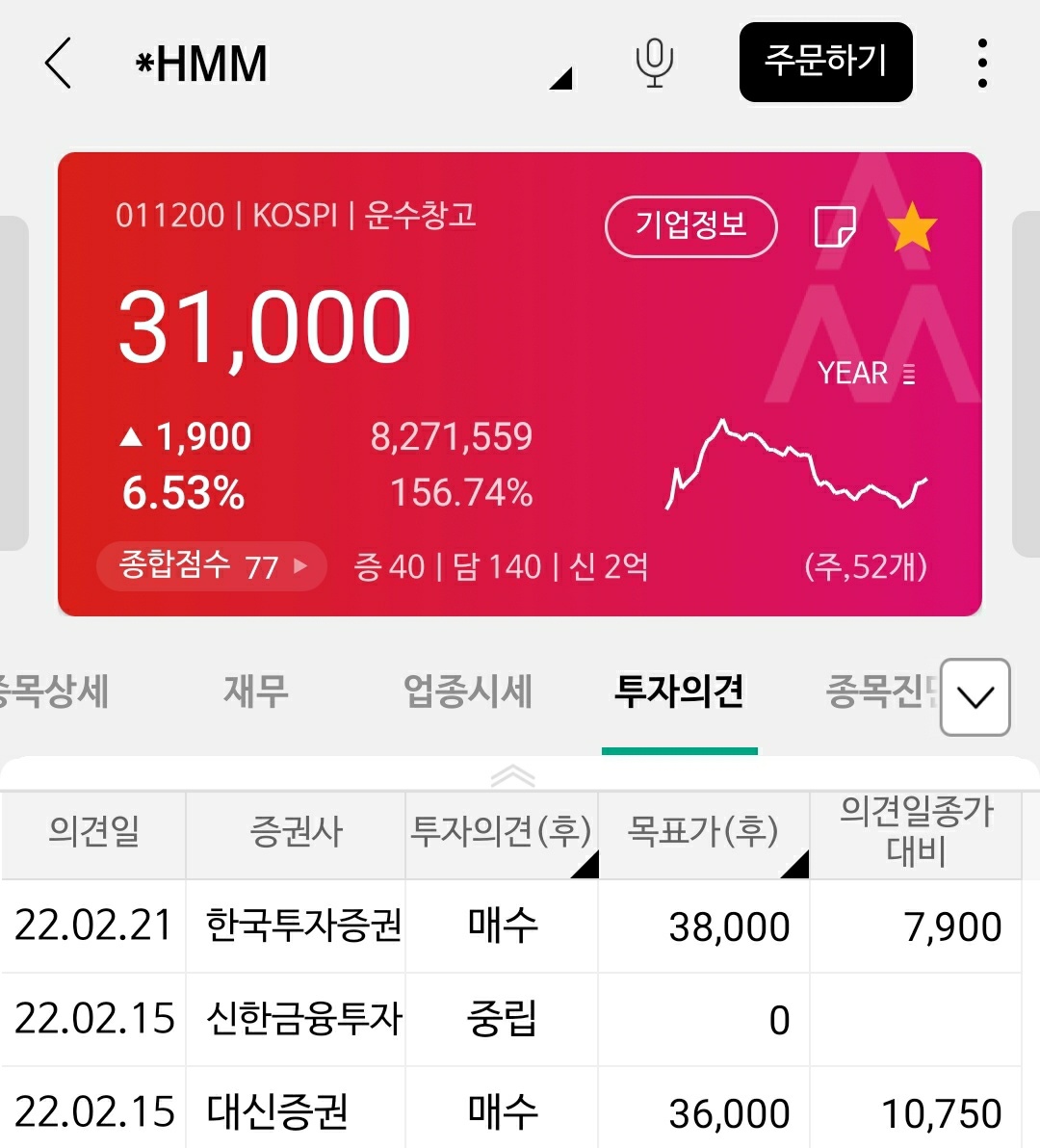Open the 업종시세 tab
The image size is (1040, 1148).
point(466,691)
